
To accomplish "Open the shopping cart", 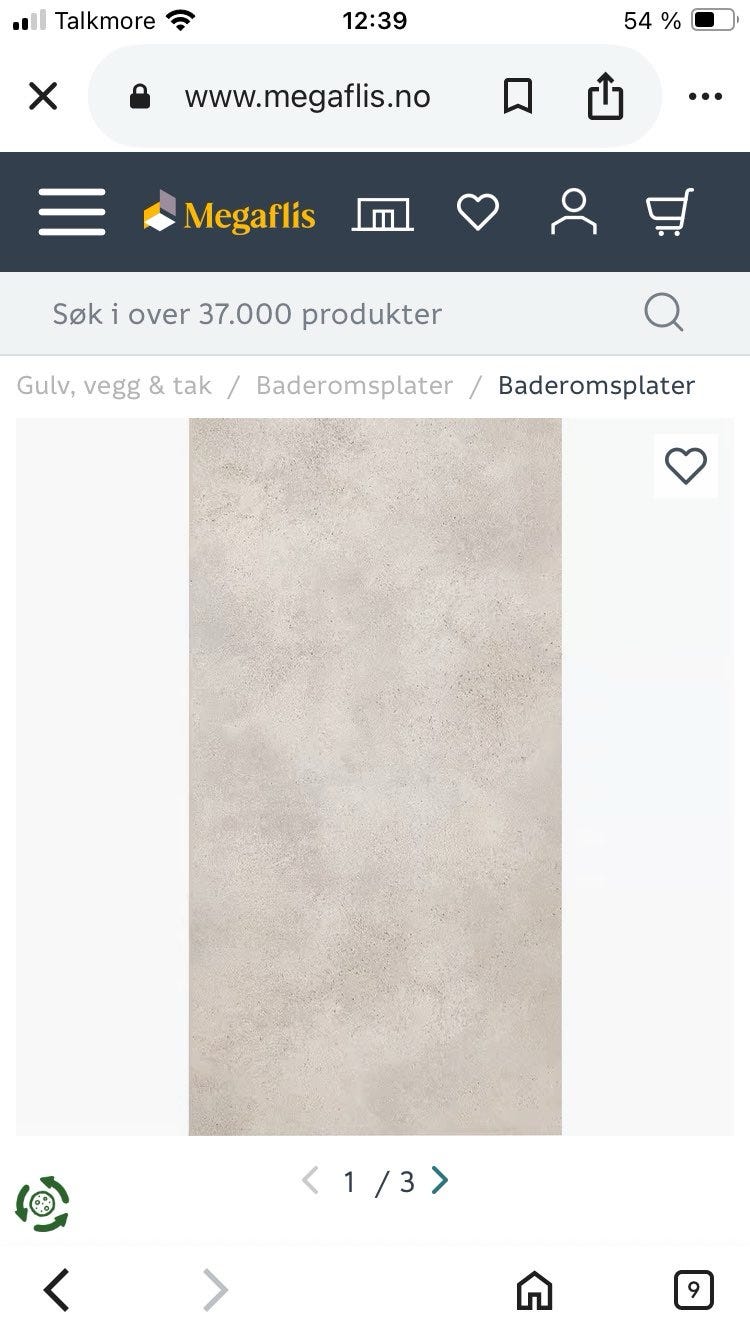I will pyautogui.click(x=668, y=212).
